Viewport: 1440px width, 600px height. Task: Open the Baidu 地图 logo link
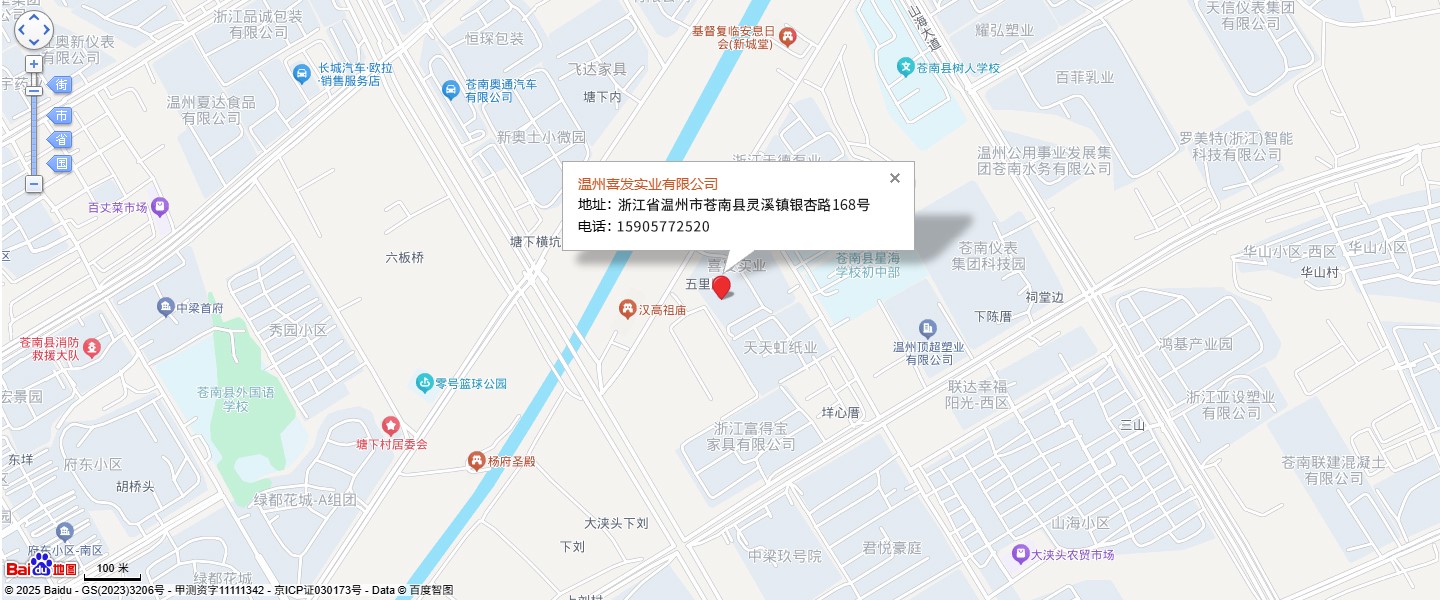pos(42,567)
